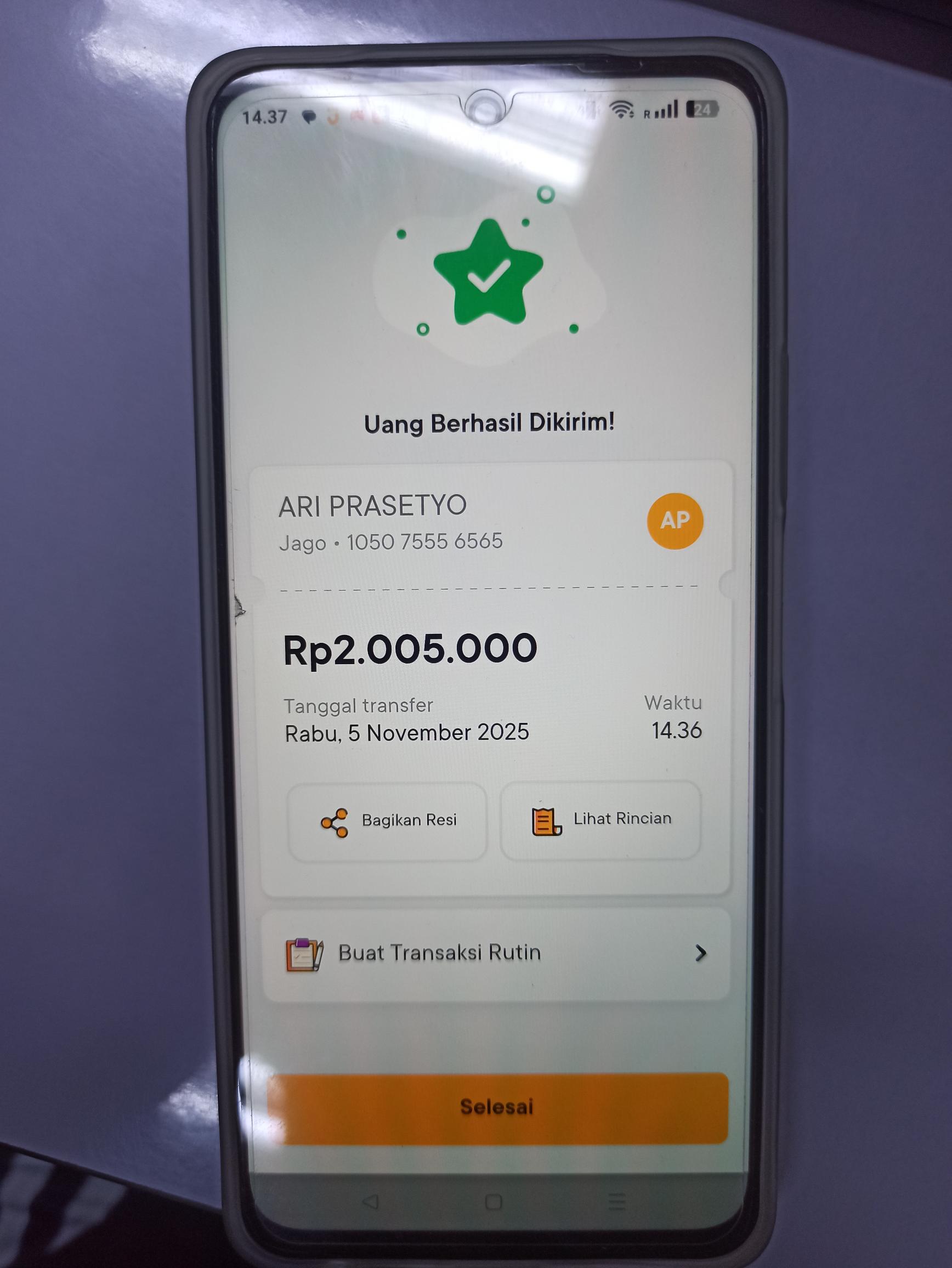Tap the orange Selesai button
The width and height of the screenshot is (952, 1268).
pos(497,1107)
